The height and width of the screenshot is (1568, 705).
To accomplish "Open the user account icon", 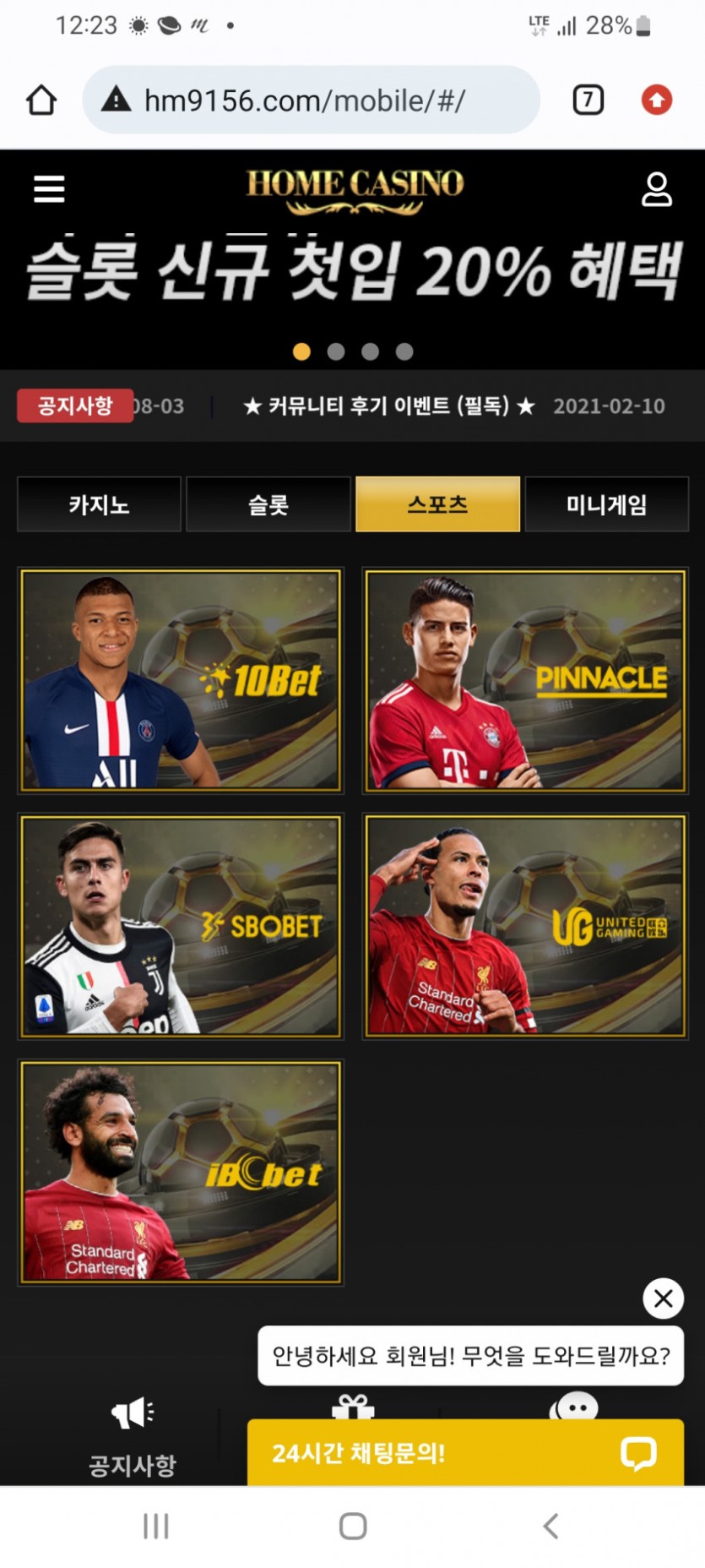I will (x=656, y=189).
